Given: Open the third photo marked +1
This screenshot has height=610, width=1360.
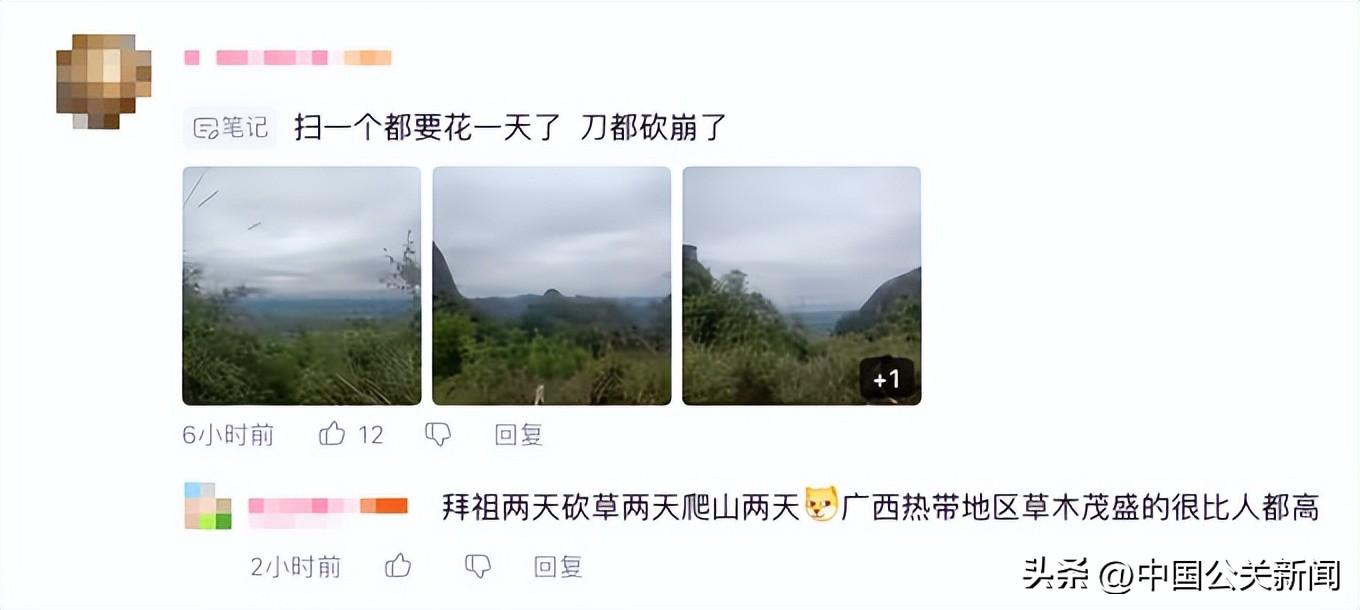Looking at the screenshot, I should (801, 286).
